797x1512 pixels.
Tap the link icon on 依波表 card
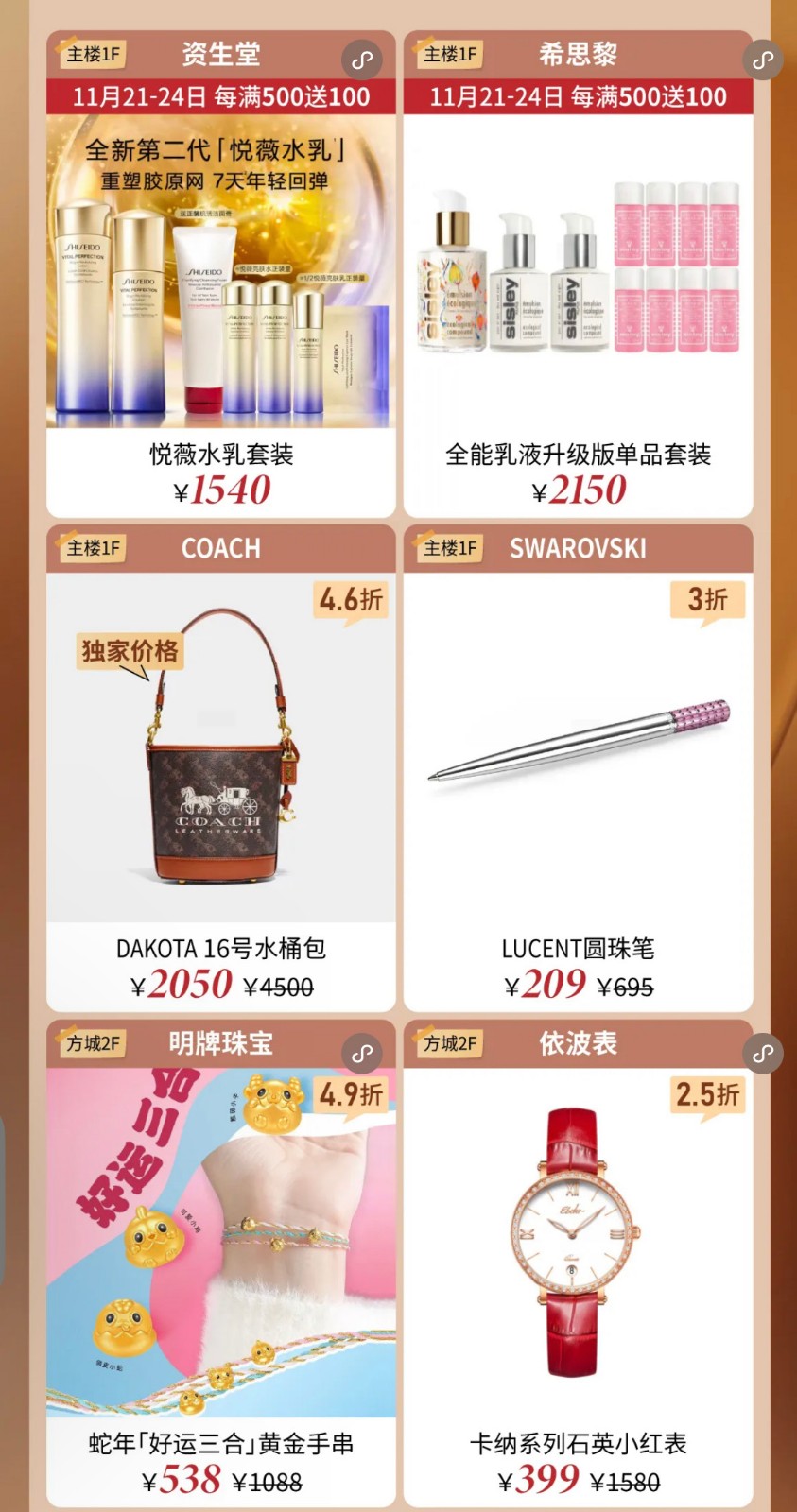[x=763, y=1053]
